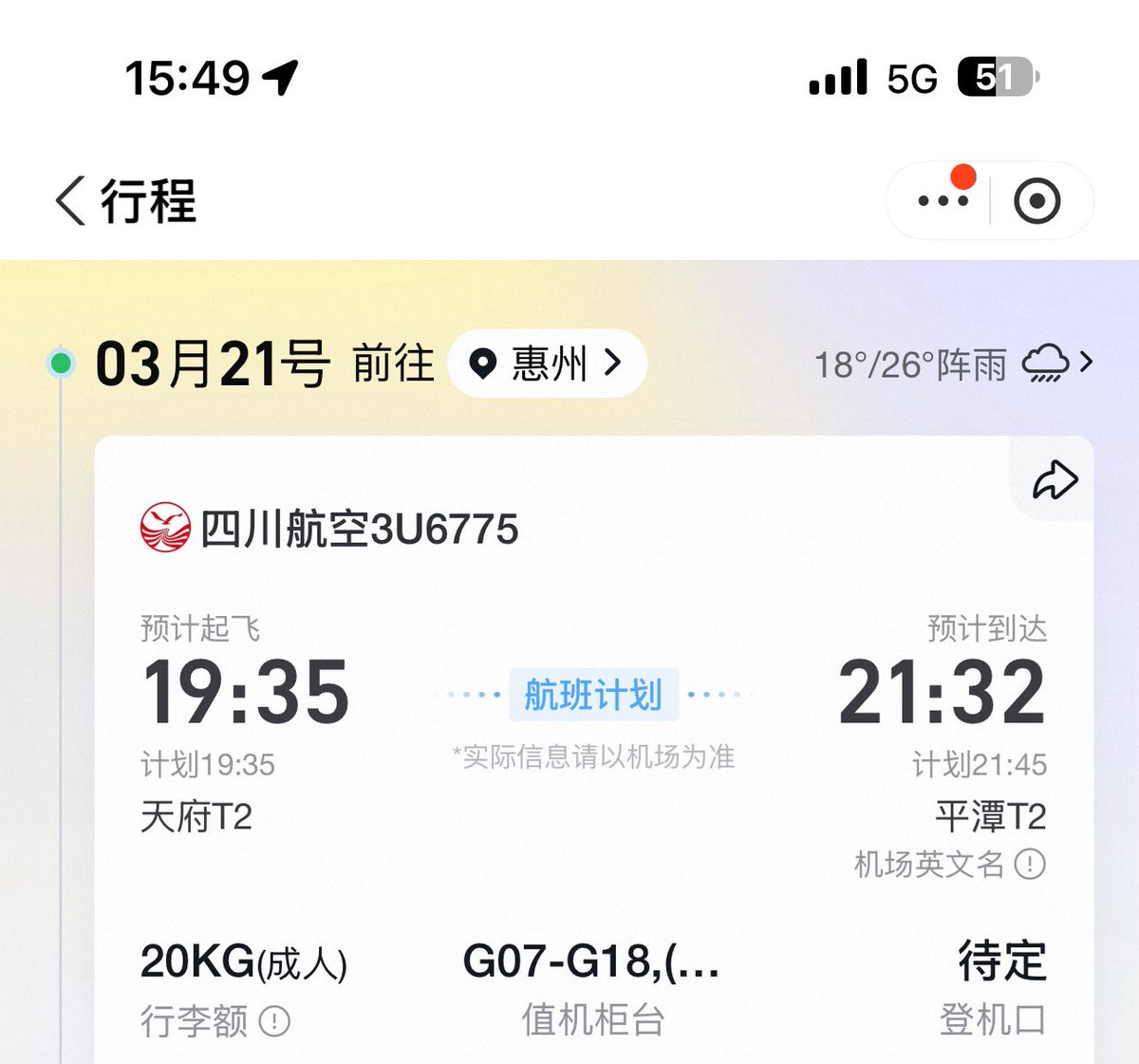Close the mini program with the circle button
Image resolution: width=1139 pixels, height=1064 pixels.
(1036, 201)
